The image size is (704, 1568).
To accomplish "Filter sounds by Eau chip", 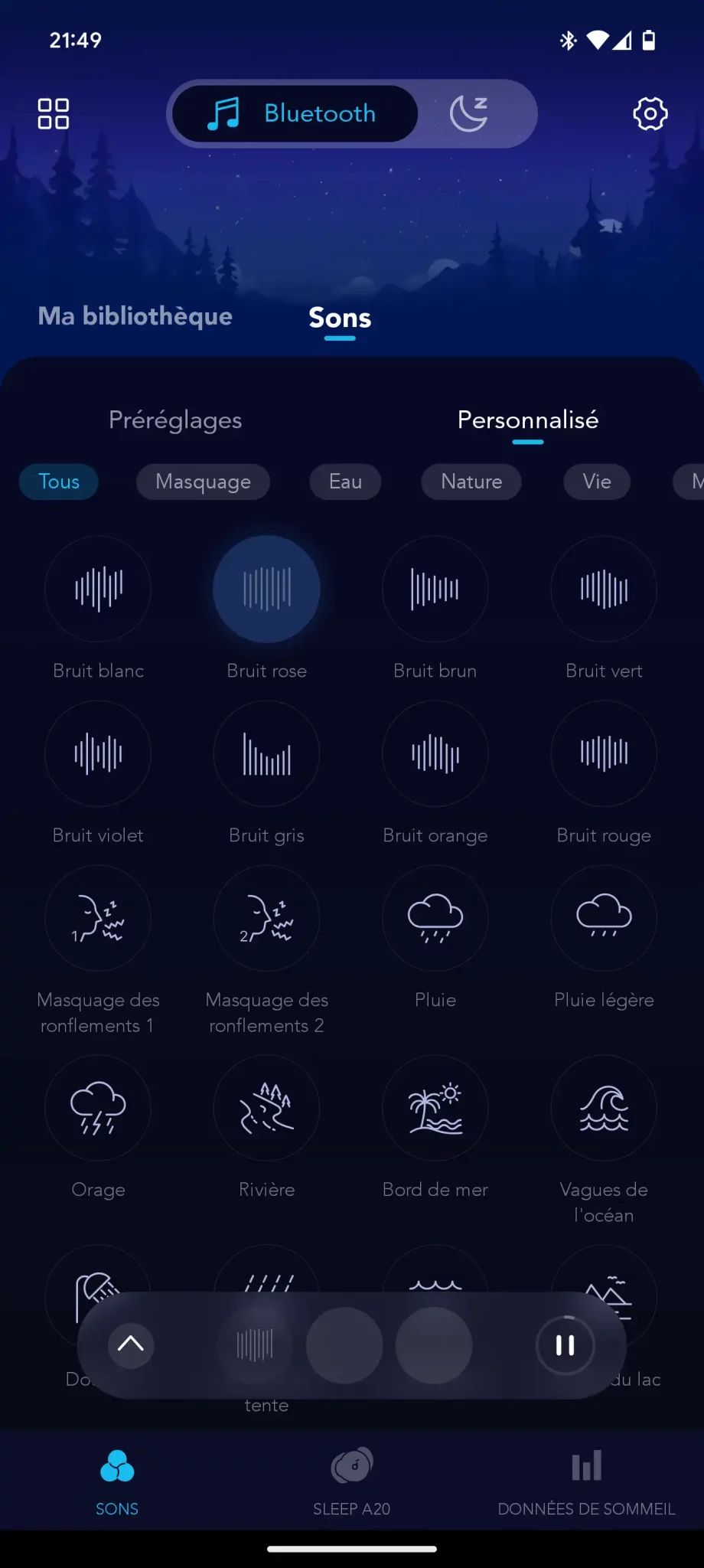I will pos(345,482).
